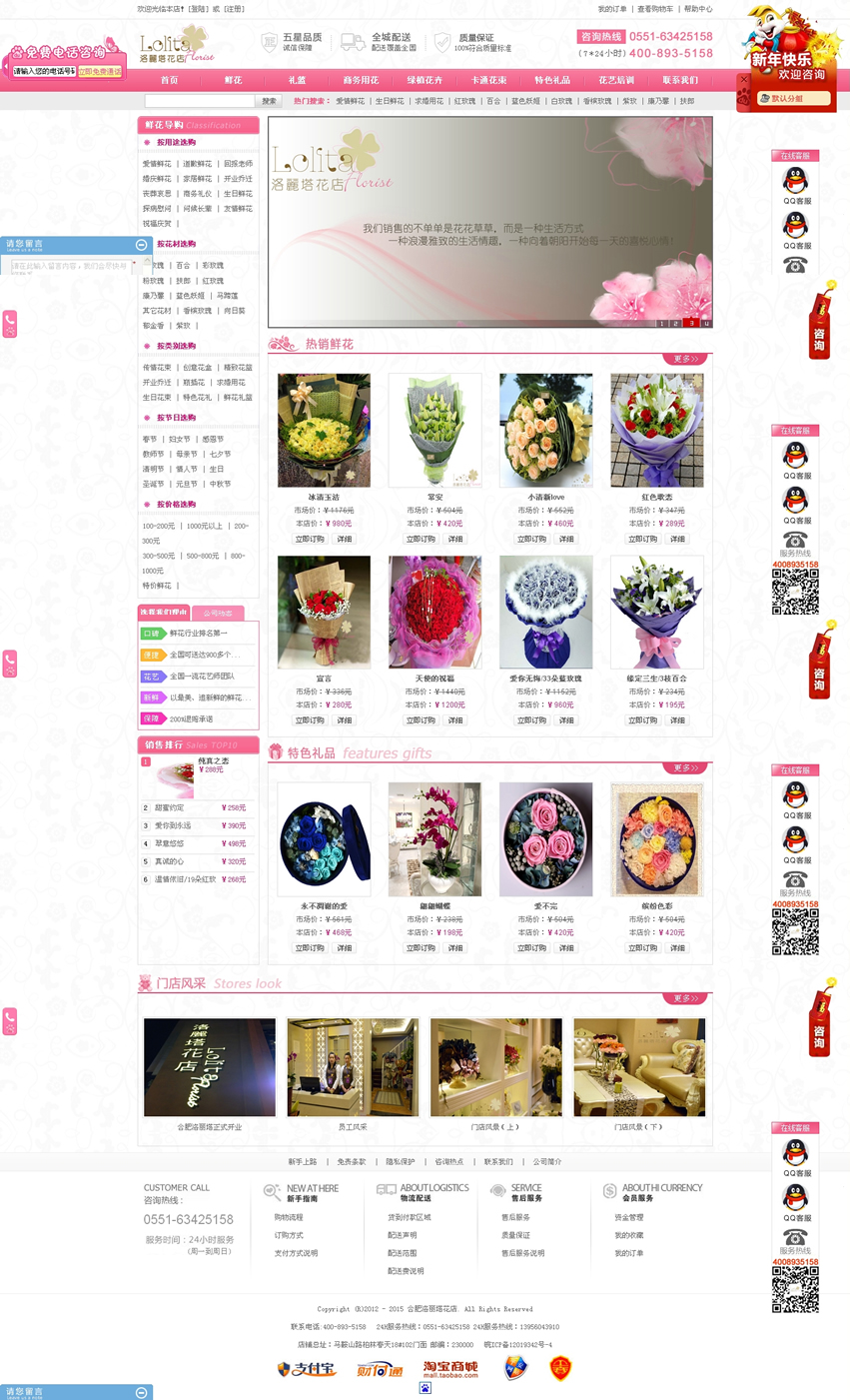The width and height of the screenshot is (850, 1400).
Task: Open 甜蜜约定 in sales ranking
Action: [170, 807]
